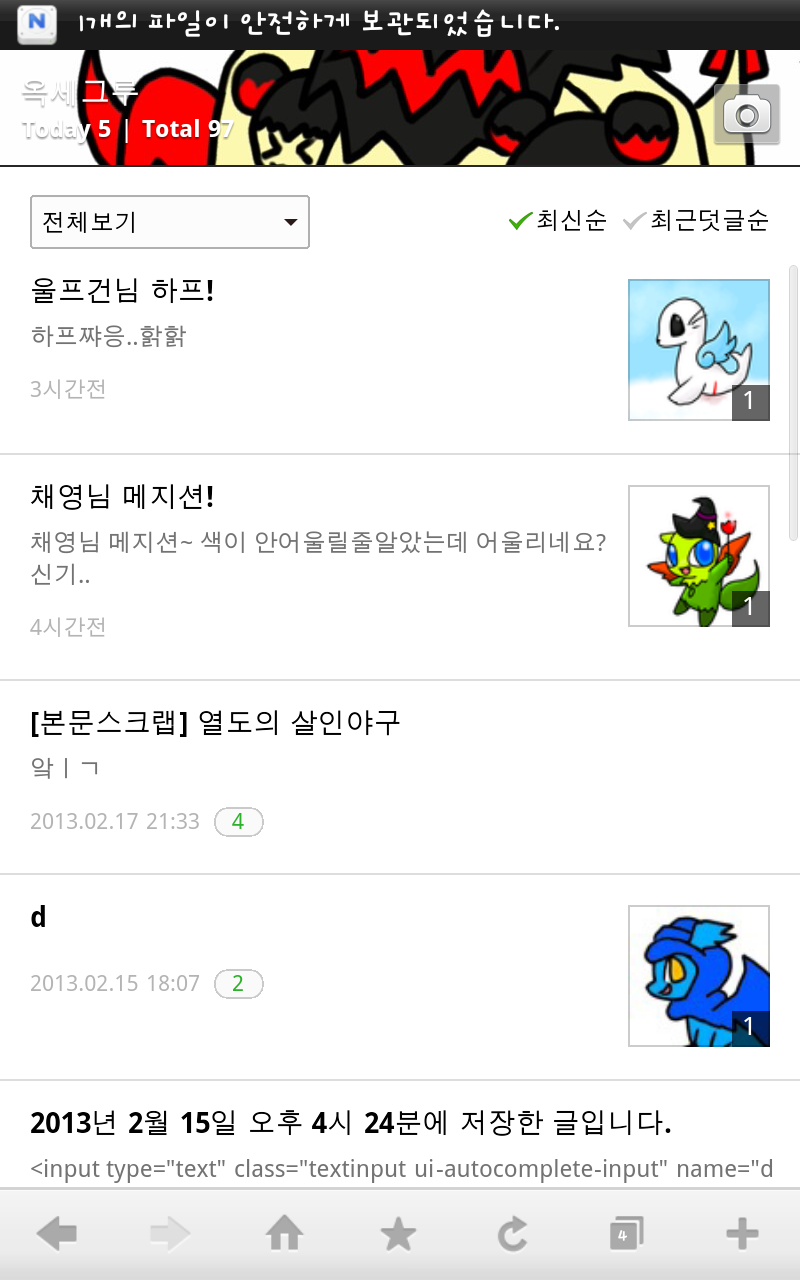Expand the 전체보기 category dropdown
This screenshot has height=1280, width=800.
[170, 222]
